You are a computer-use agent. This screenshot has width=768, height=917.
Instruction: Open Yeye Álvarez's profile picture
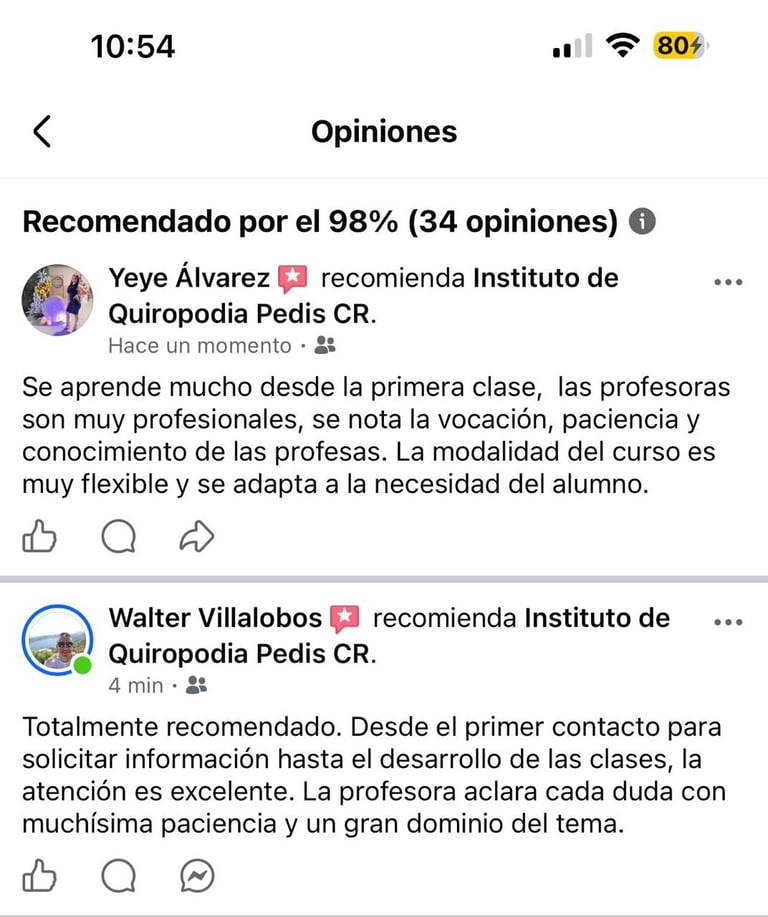tap(57, 300)
